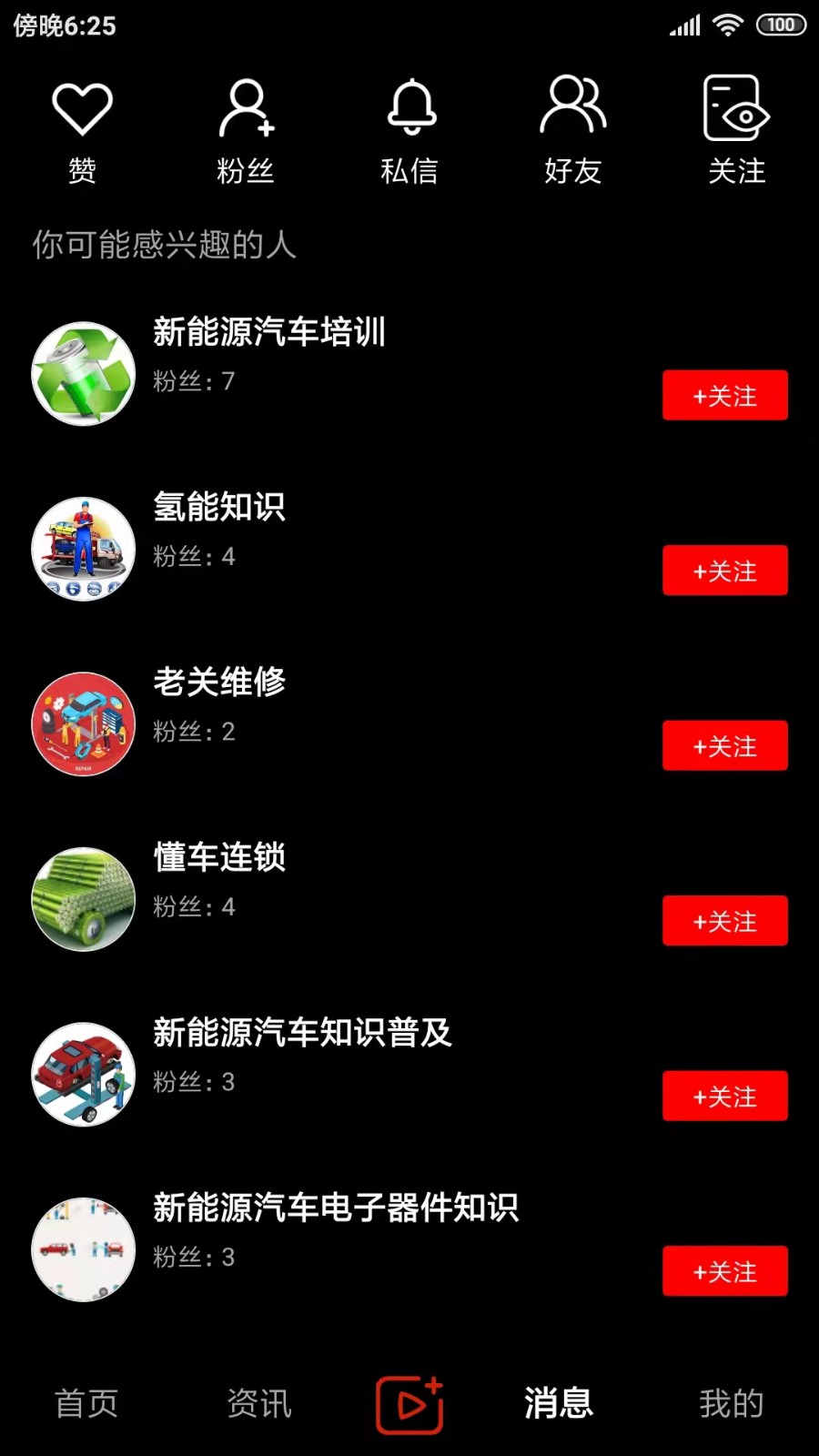
Task: Tap the center video creation icon
Action: pos(409,1403)
